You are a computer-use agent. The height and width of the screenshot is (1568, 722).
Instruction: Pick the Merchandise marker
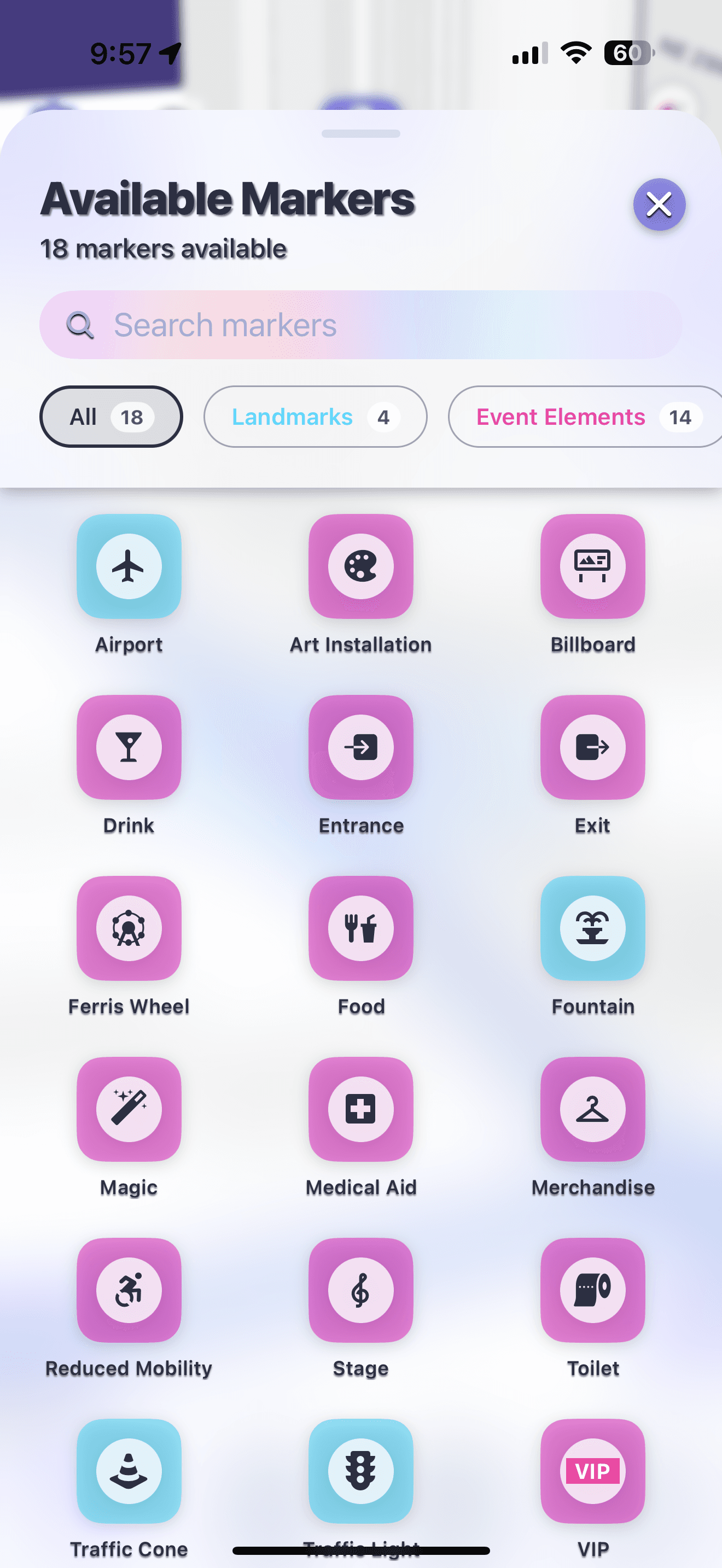pyautogui.click(x=592, y=1109)
